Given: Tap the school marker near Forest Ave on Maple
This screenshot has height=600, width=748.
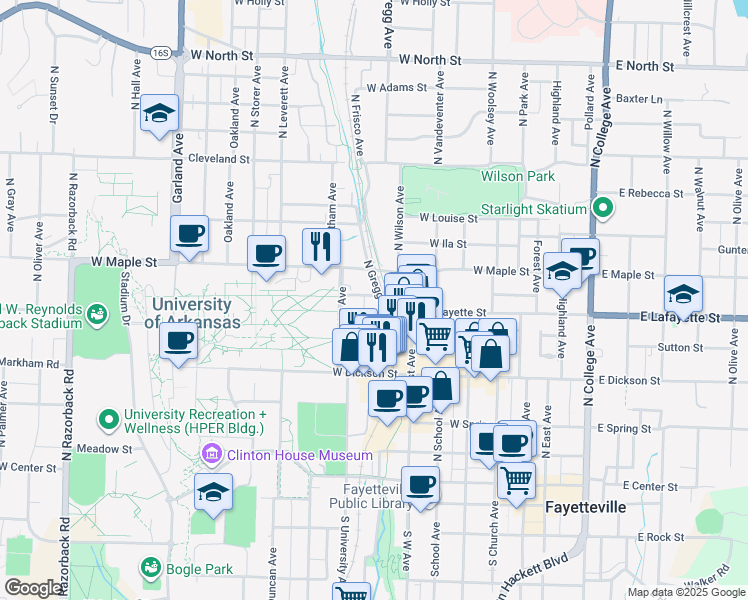Looking at the screenshot, I should tap(562, 272).
